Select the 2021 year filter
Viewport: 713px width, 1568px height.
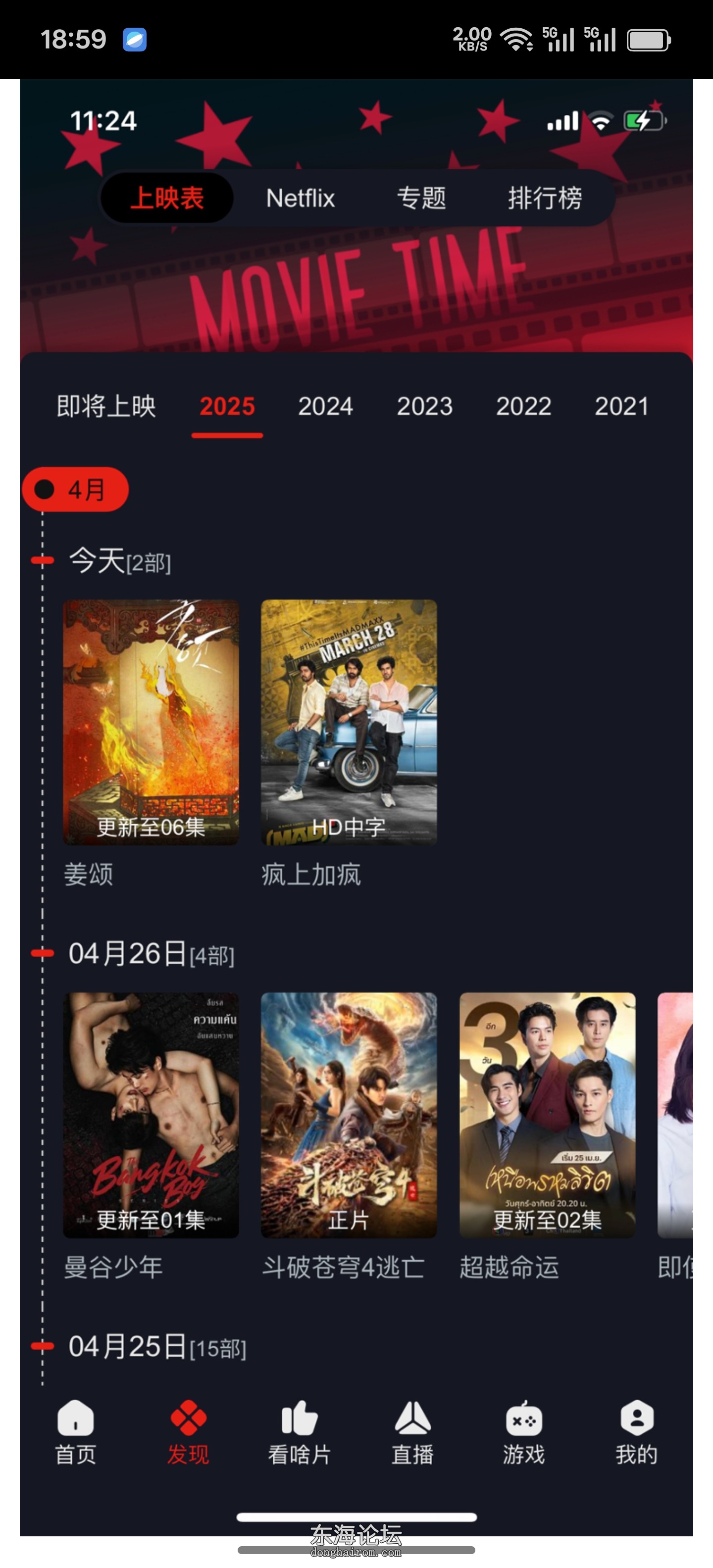pos(620,407)
